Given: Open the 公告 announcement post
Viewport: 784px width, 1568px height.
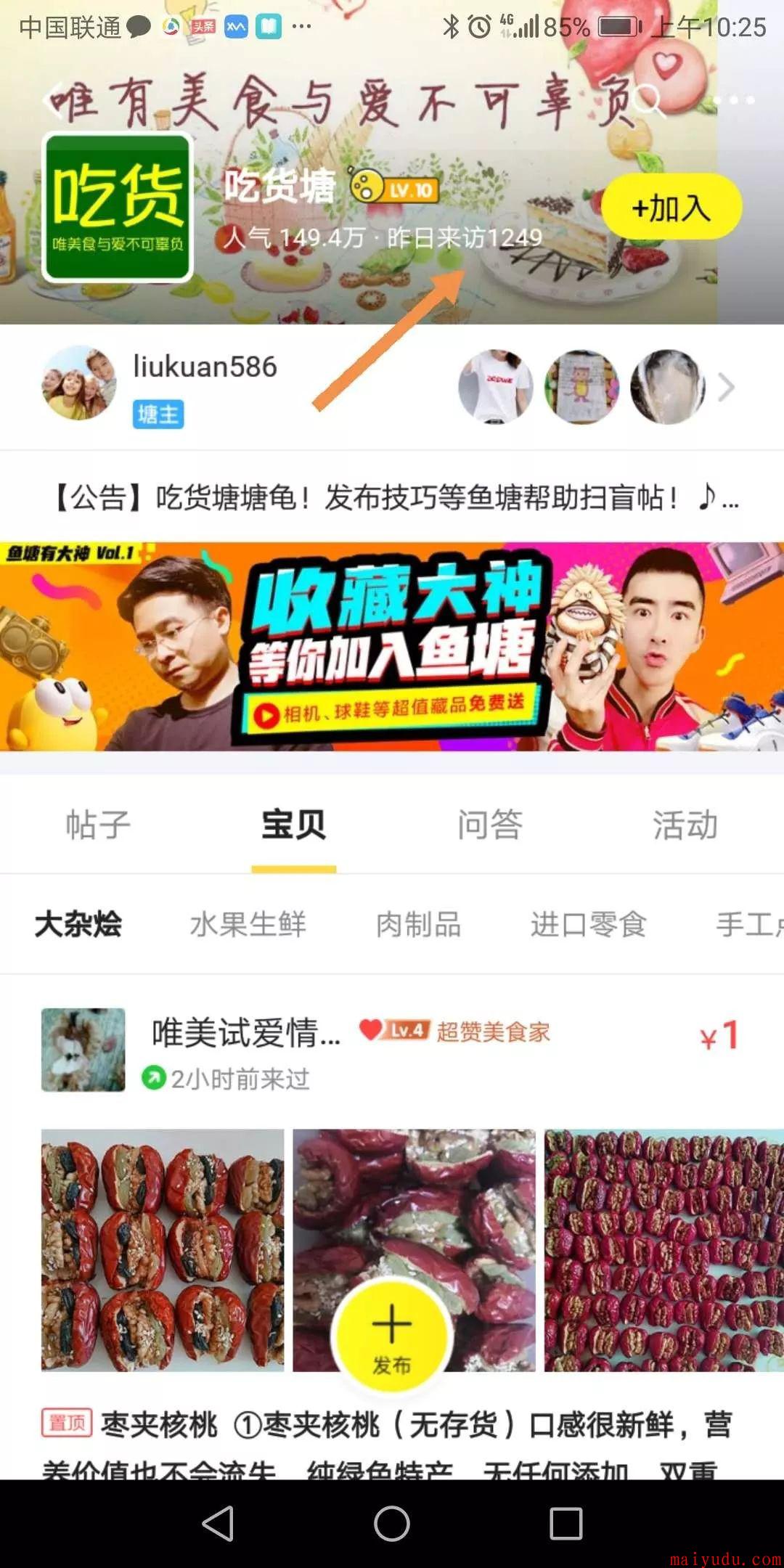Looking at the screenshot, I should [x=392, y=498].
